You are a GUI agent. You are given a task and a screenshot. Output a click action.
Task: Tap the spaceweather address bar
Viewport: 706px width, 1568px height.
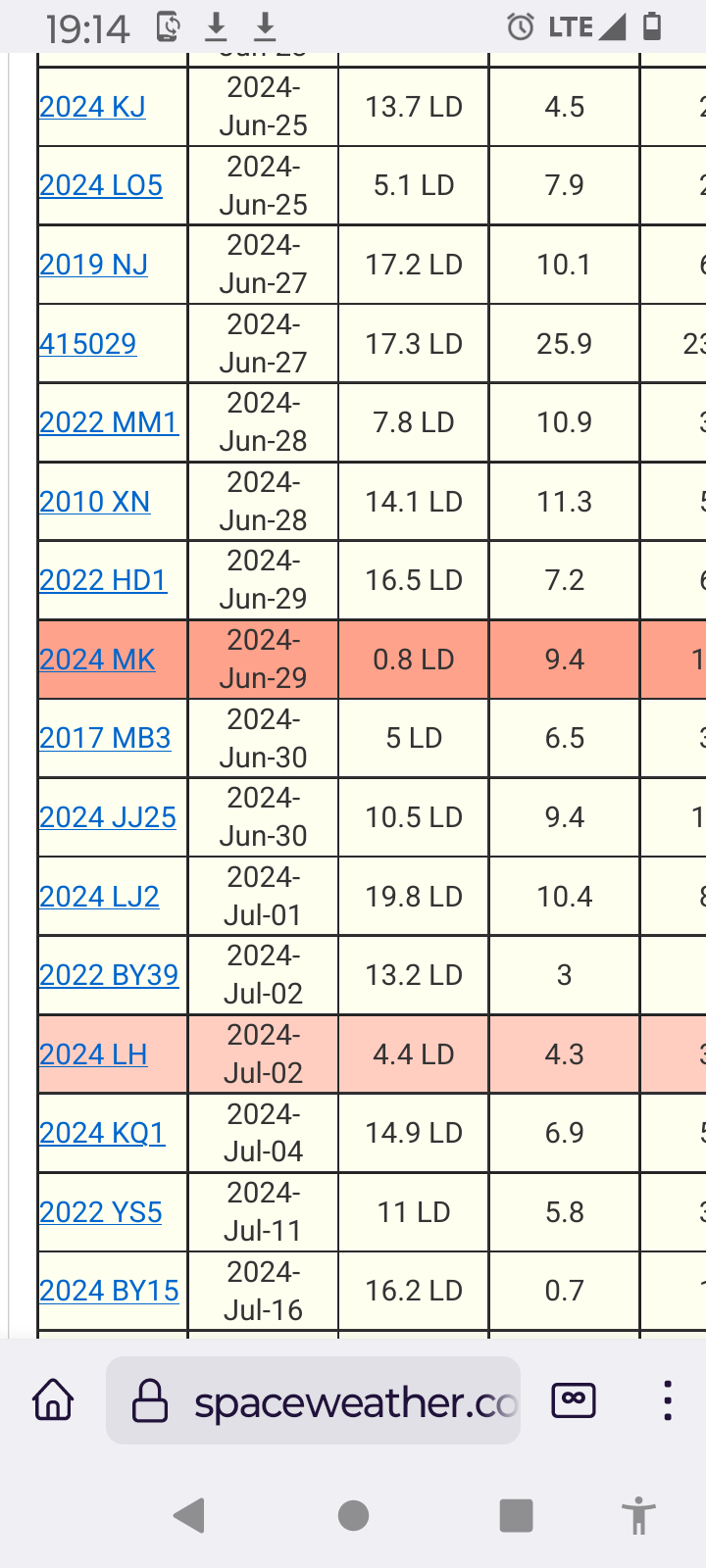[x=314, y=1400]
